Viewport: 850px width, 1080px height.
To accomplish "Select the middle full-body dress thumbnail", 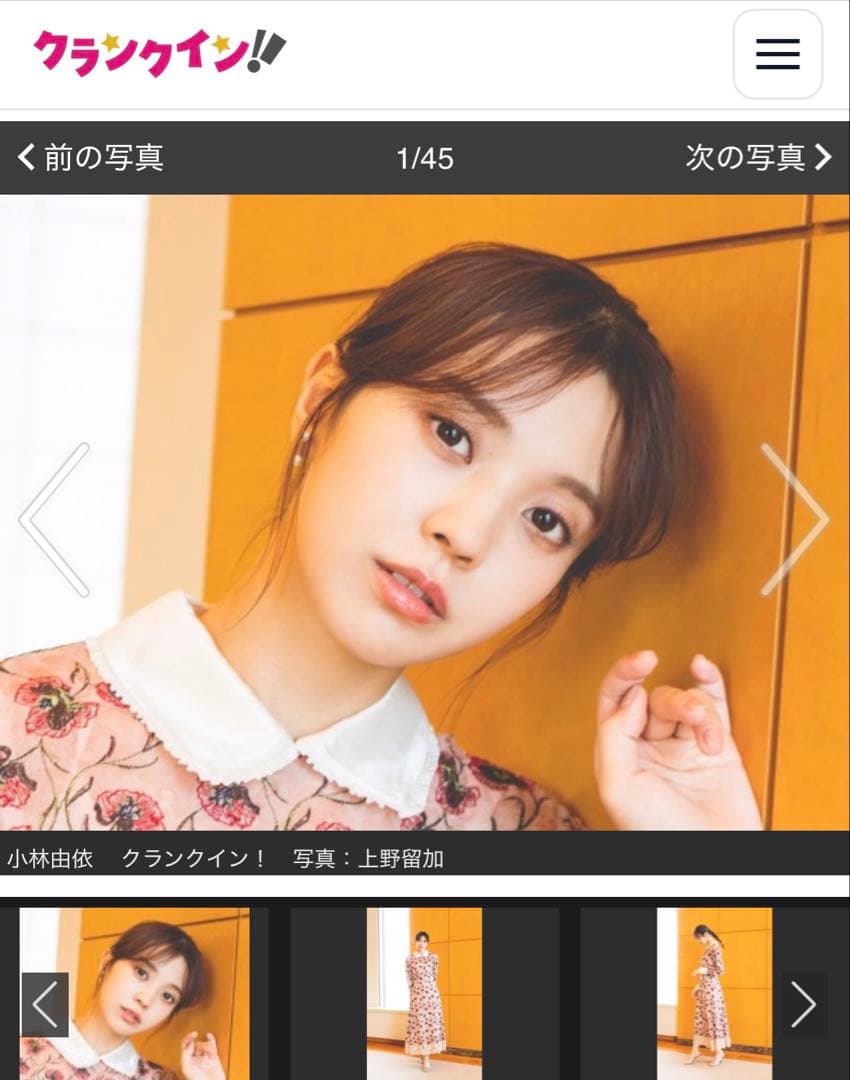I will pyautogui.click(x=424, y=990).
